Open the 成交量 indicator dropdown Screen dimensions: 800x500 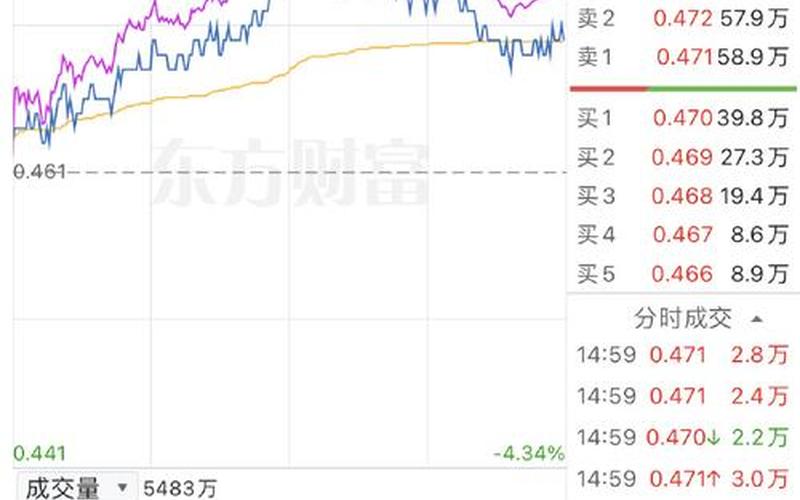click(122, 488)
